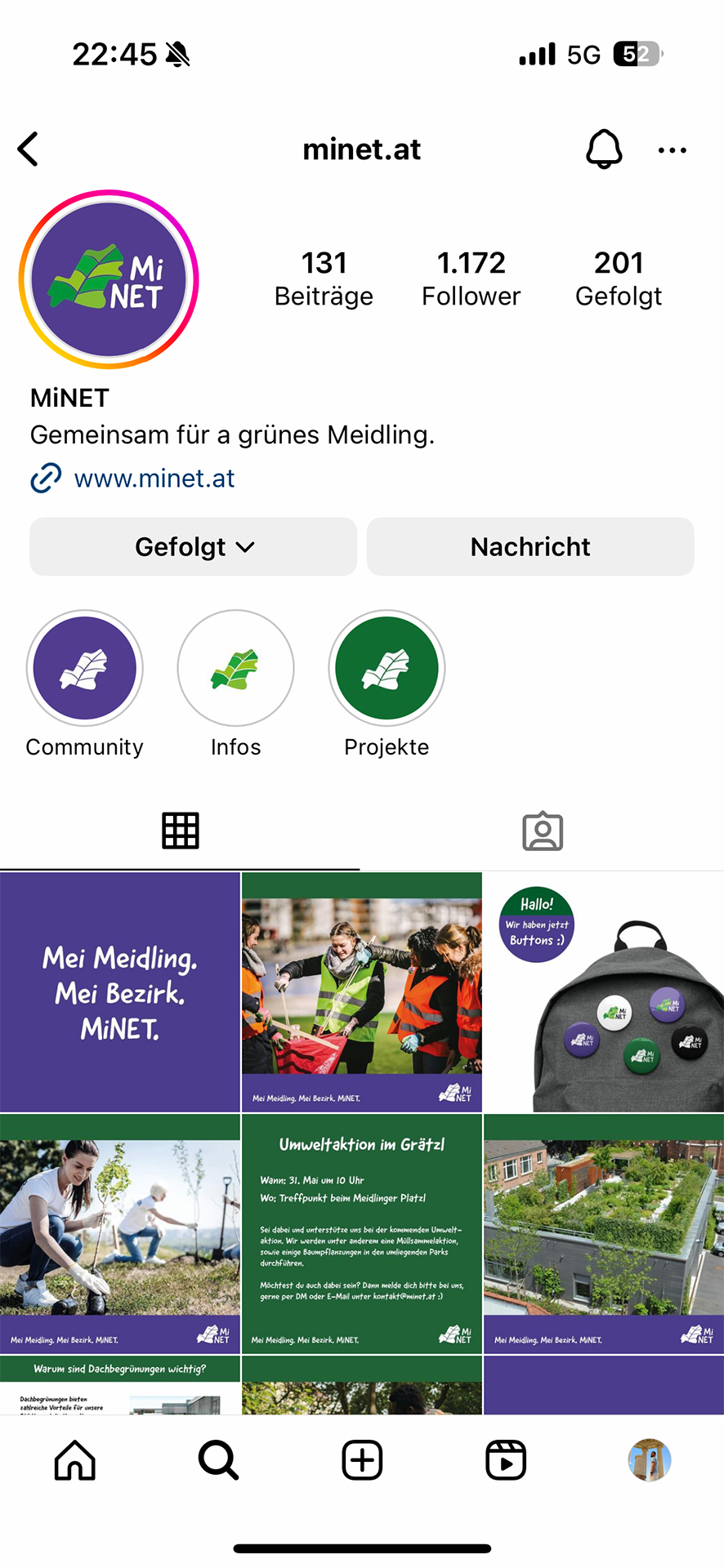Open the Reels tab
Image resolution: width=724 pixels, height=1568 pixels.
tap(506, 1460)
